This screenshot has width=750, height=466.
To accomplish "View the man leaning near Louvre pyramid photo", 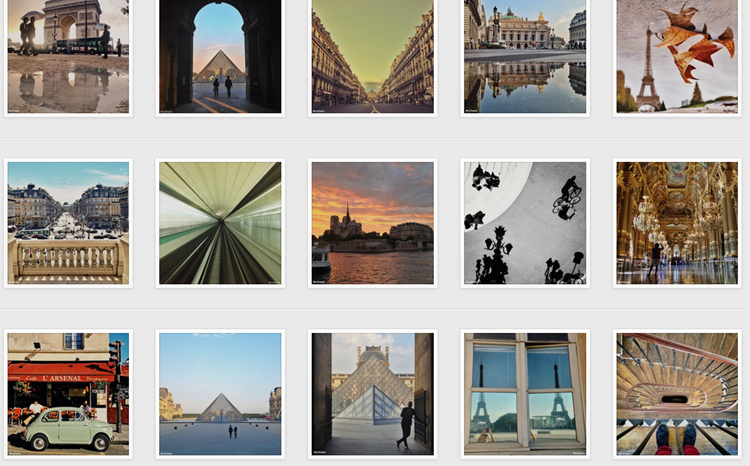I will [x=373, y=393].
